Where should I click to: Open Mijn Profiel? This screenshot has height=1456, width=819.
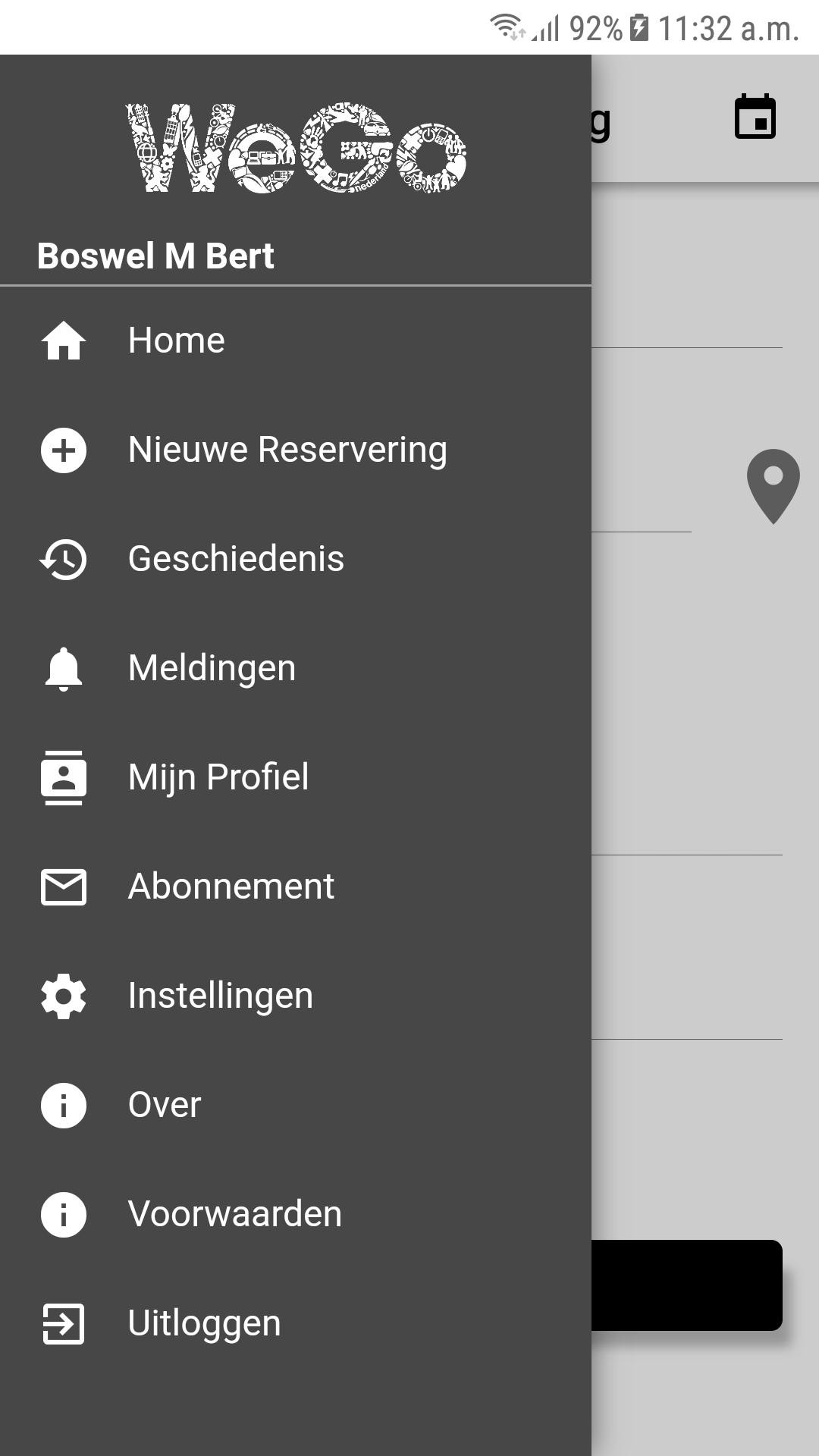[218, 777]
